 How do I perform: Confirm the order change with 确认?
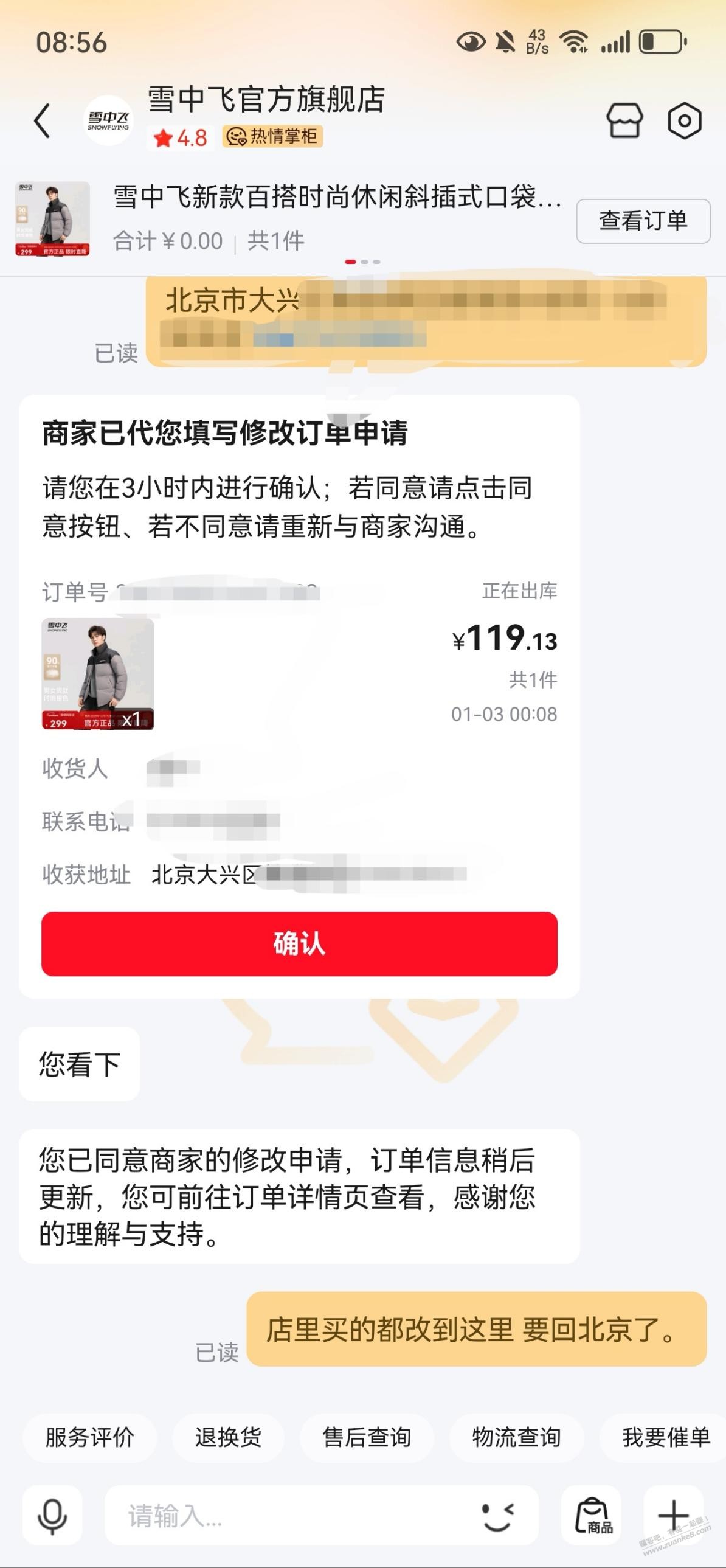[x=299, y=943]
